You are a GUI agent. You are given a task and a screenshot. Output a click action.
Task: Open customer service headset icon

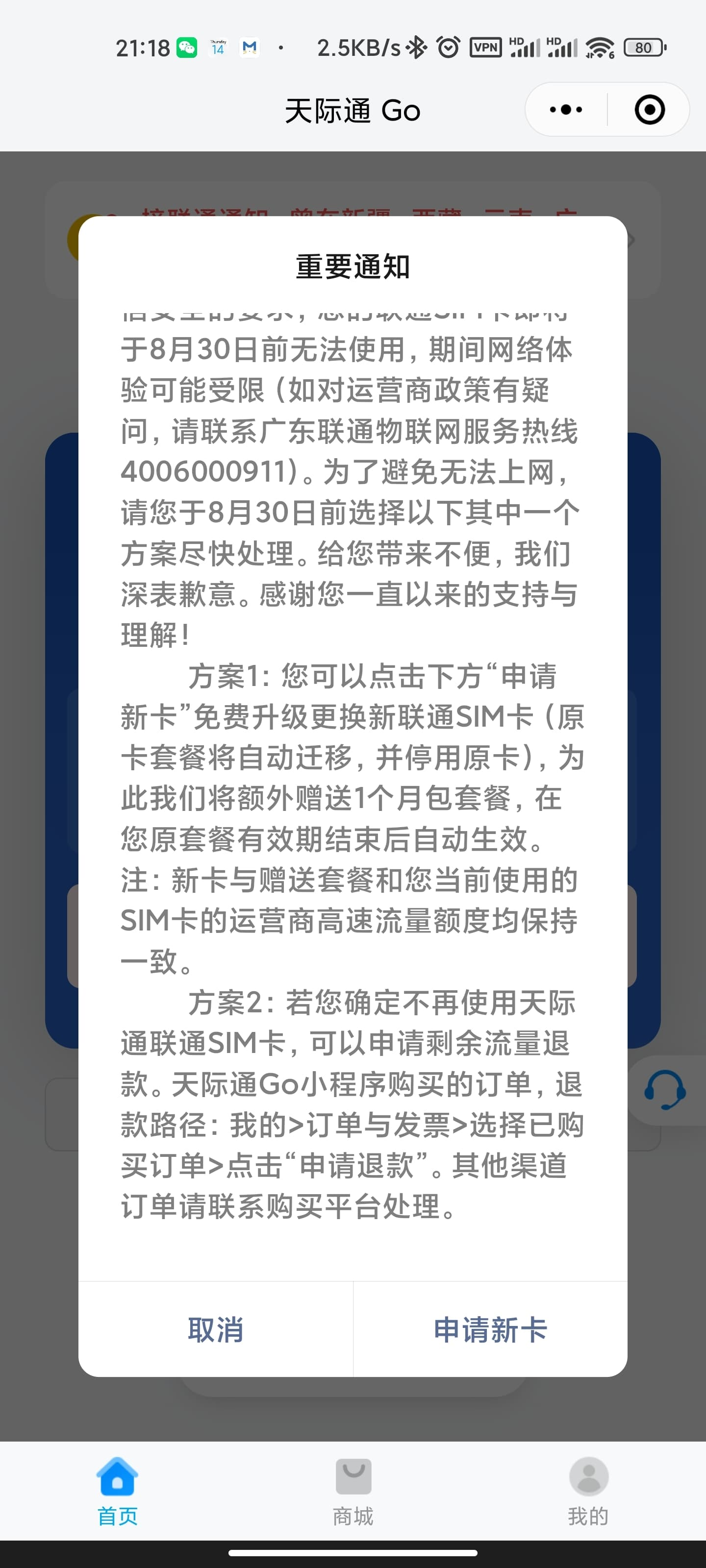point(665,1090)
